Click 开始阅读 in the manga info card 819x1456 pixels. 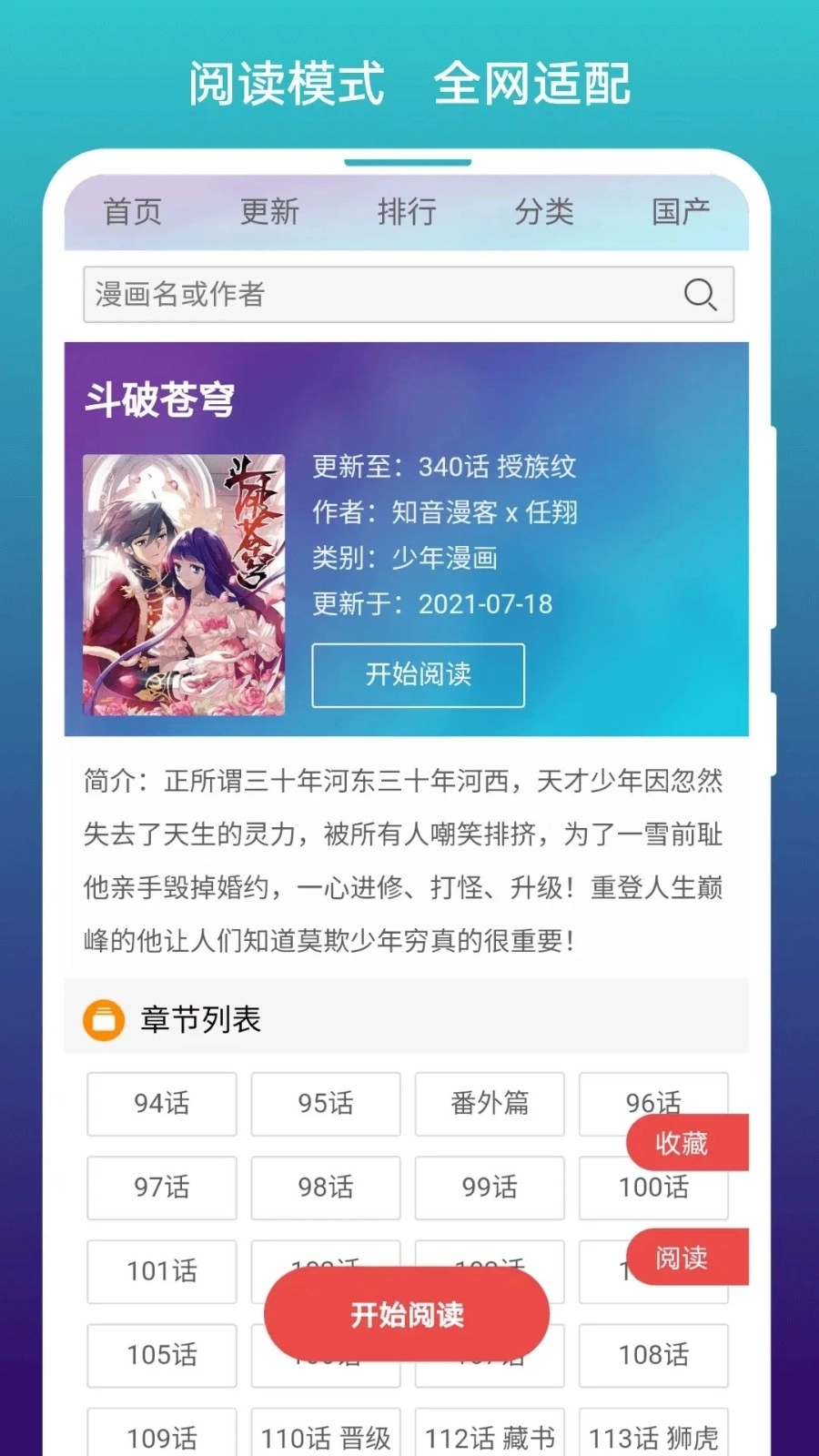tap(418, 674)
